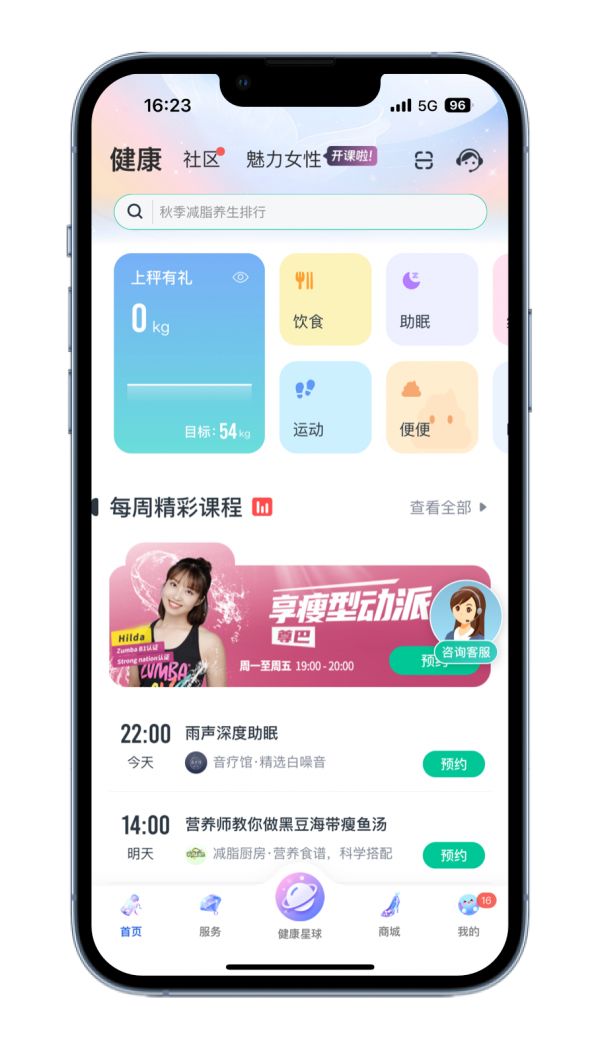600x1049 pixels.
Task: Switch to the 魅力女性 tab
Action: click(283, 159)
